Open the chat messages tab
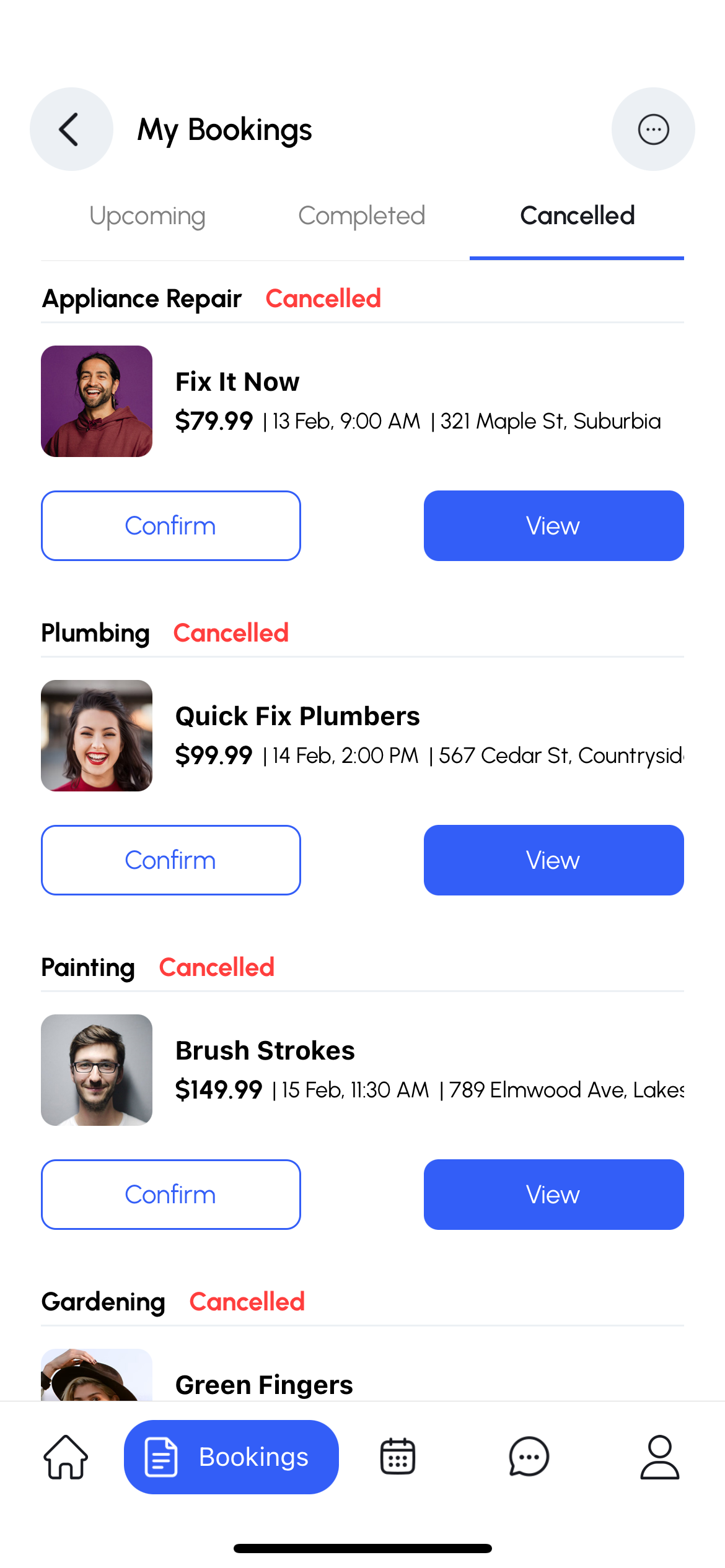 pos(529,1457)
